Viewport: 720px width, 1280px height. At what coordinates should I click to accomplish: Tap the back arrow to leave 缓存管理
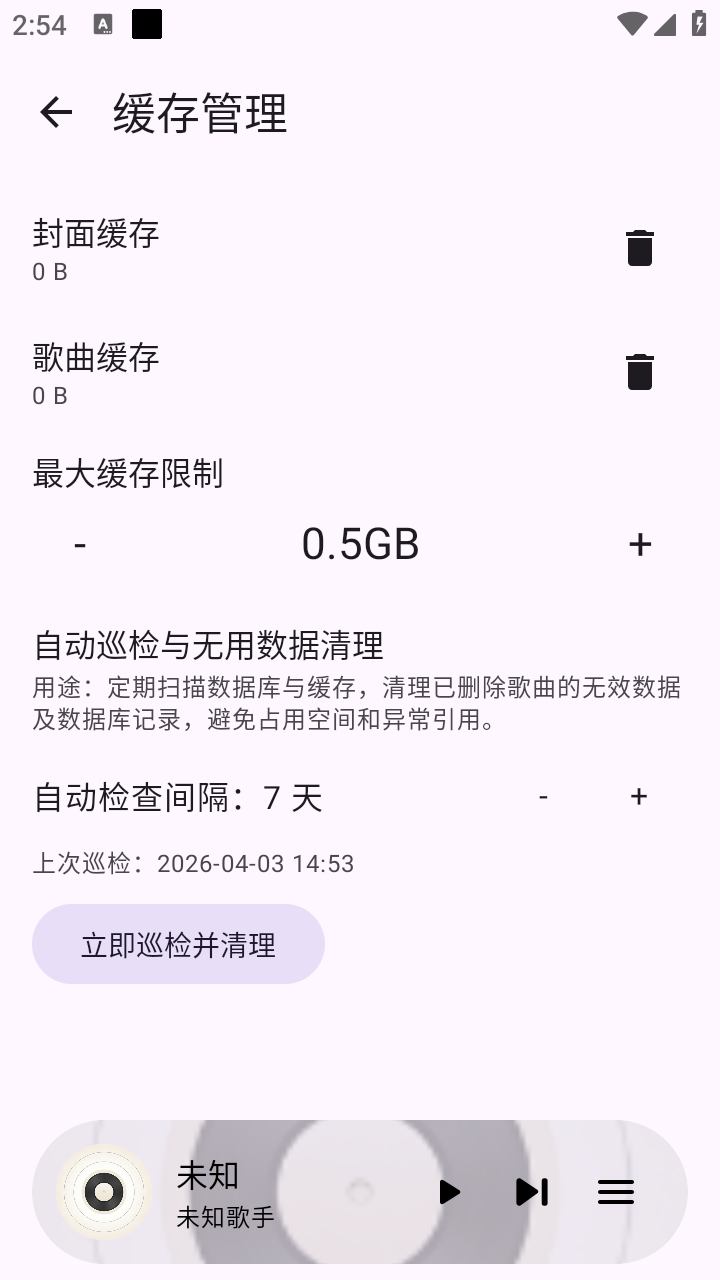[55, 111]
